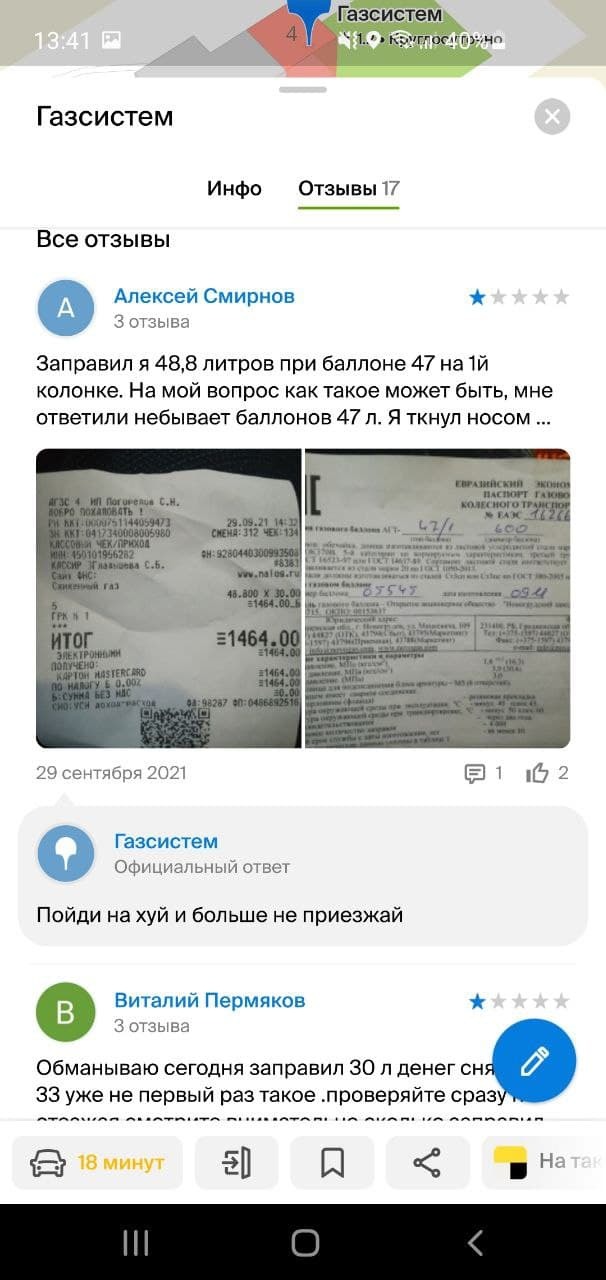Screen dimensions: 606x1280
Task: Open the receipt photo in Алексей's review
Action: 168,598
